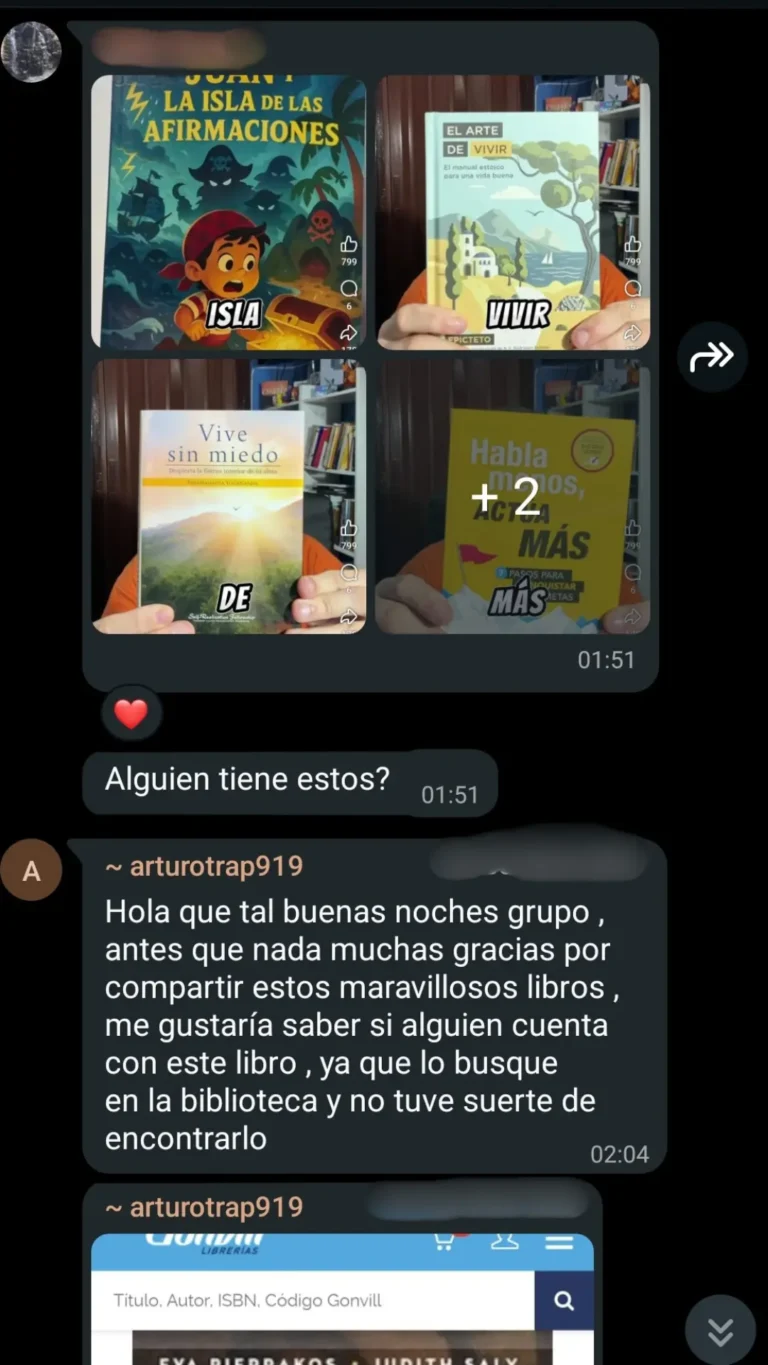Jump to newest messages with the double chevron
This screenshot has height=1365, width=768.
pyautogui.click(x=721, y=1330)
